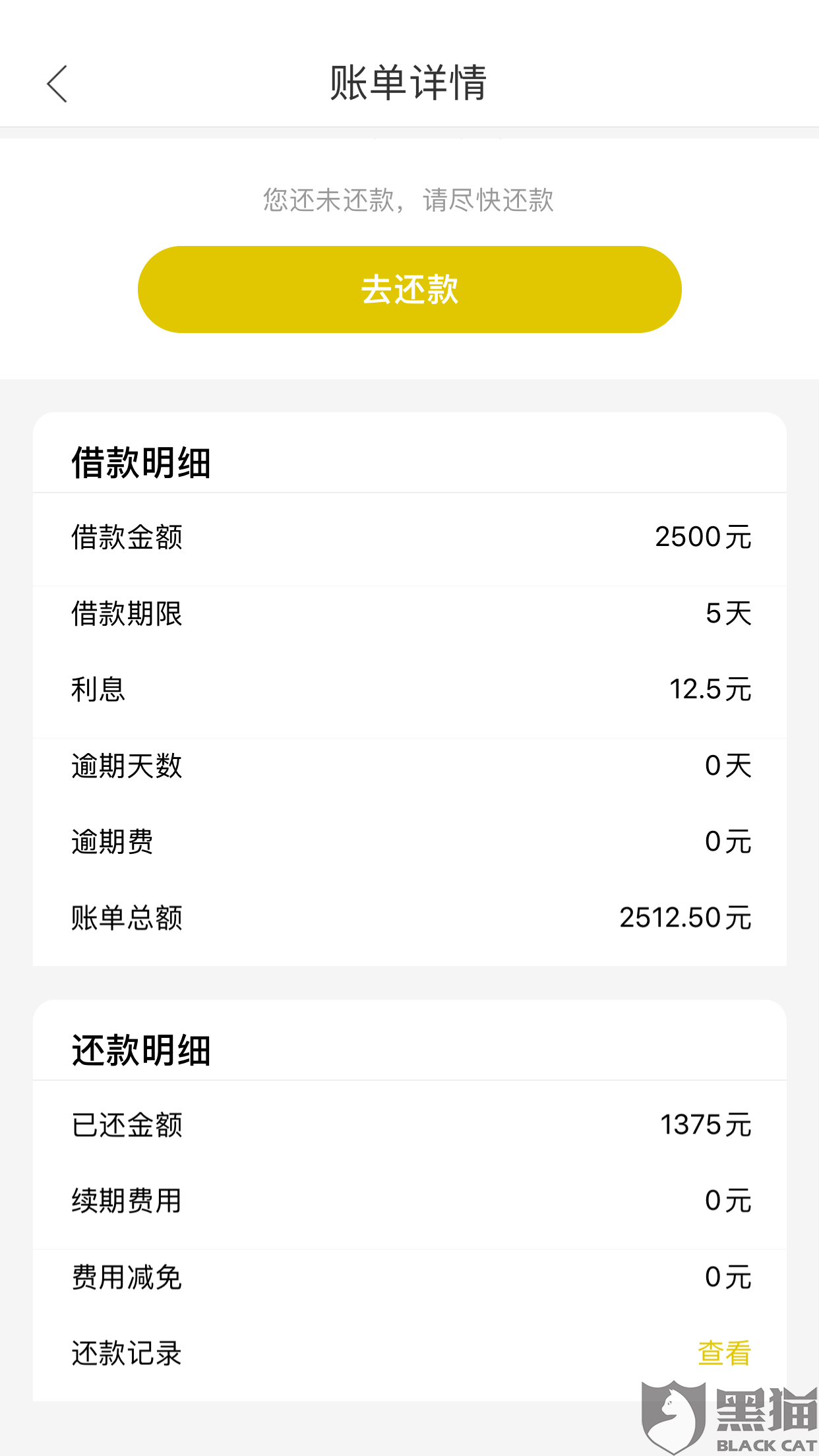Go back from the 账单详情 page

57,84
